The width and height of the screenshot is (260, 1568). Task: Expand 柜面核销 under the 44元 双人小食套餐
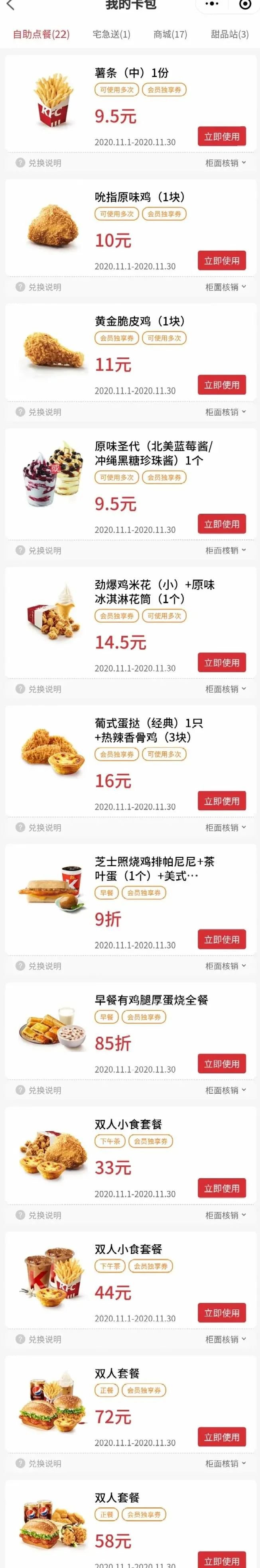pos(225,1339)
